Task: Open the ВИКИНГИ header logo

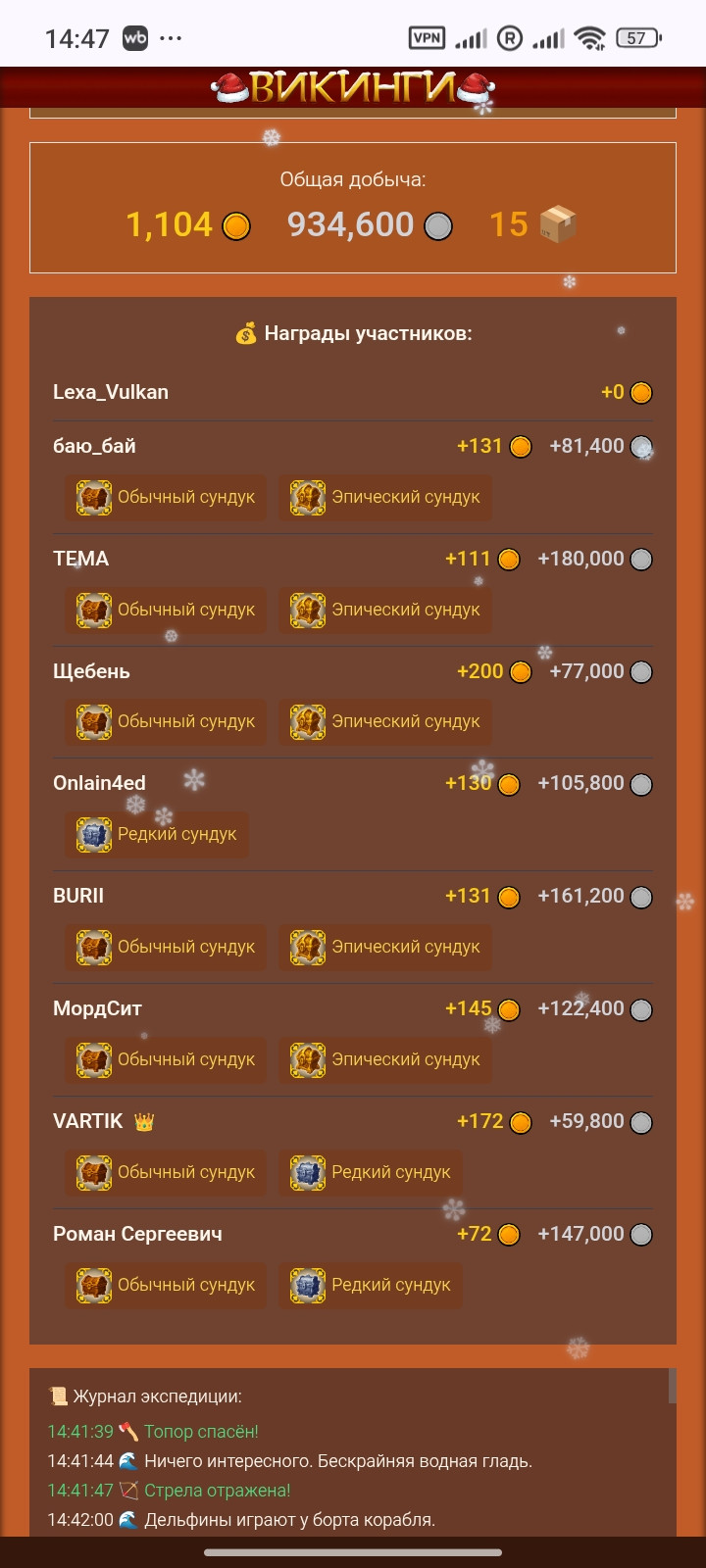Action: click(x=352, y=88)
